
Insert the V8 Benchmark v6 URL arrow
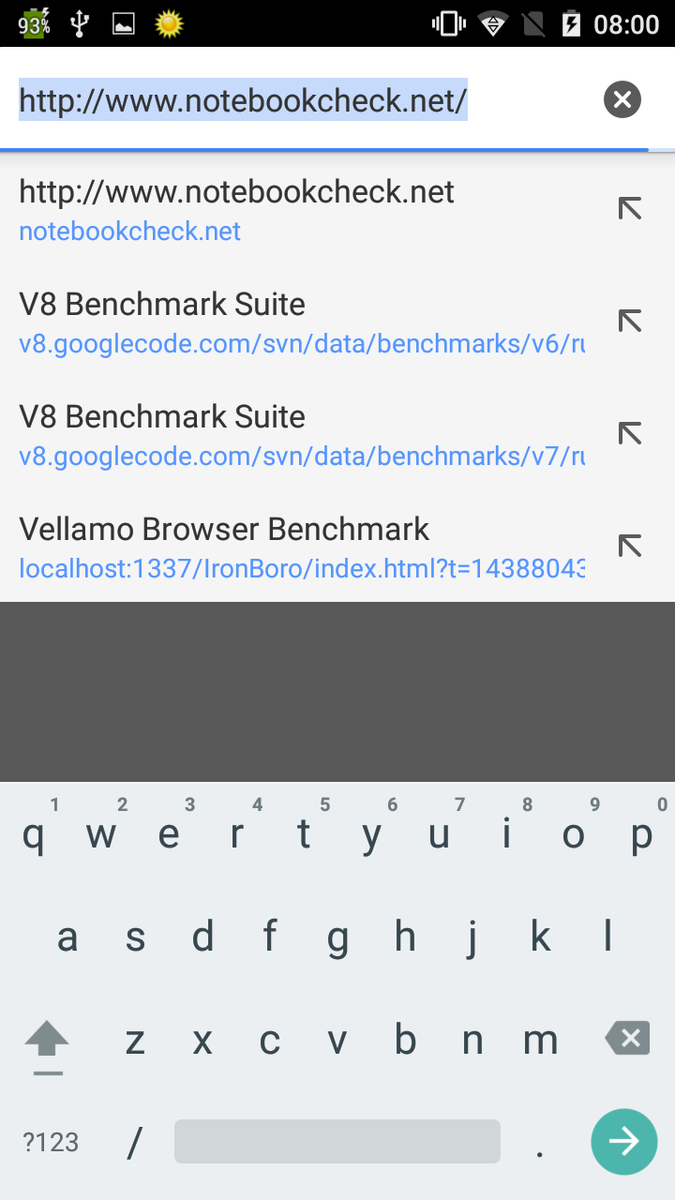point(629,321)
